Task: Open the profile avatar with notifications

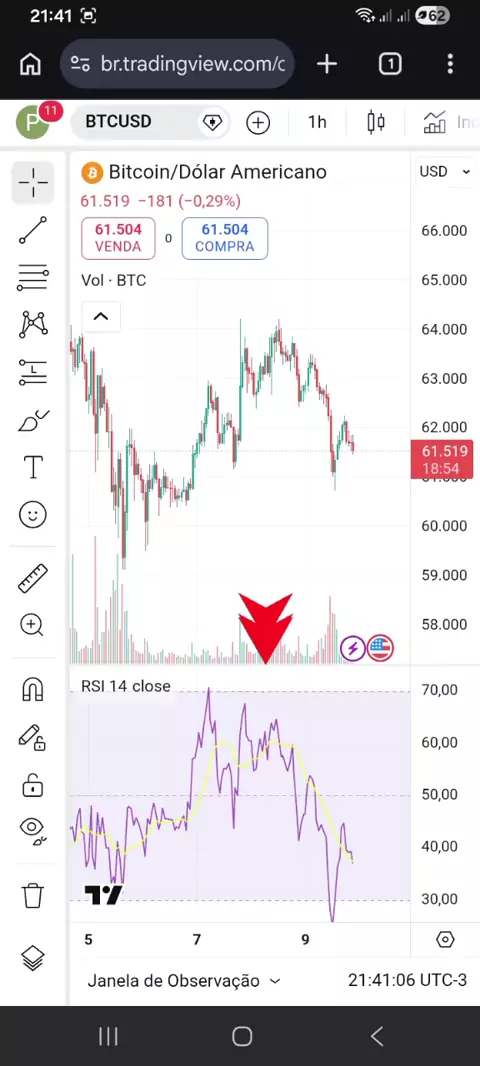Action: pyautogui.click(x=35, y=122)
